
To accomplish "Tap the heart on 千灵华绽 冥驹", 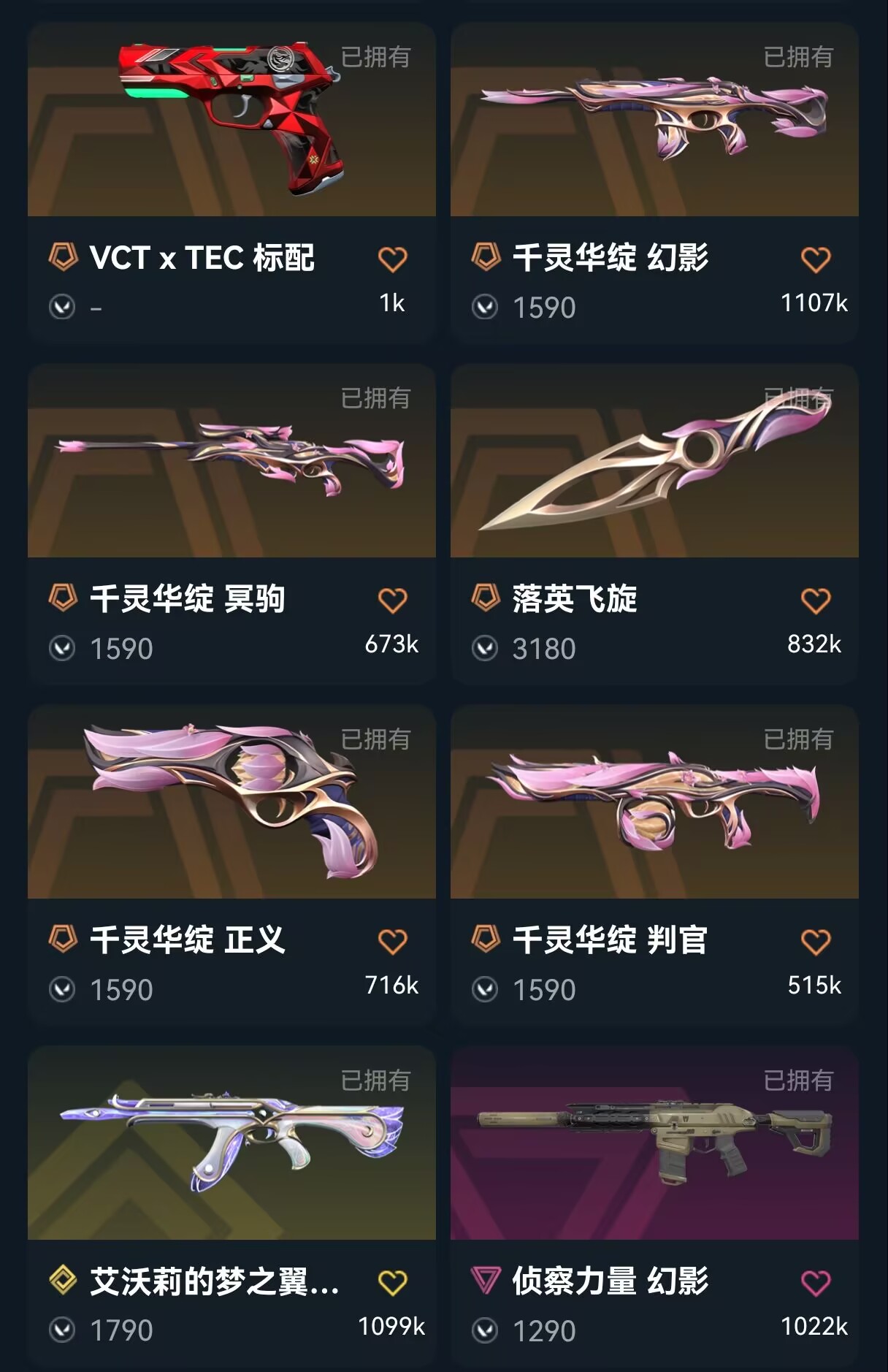I will pos(392,601).
